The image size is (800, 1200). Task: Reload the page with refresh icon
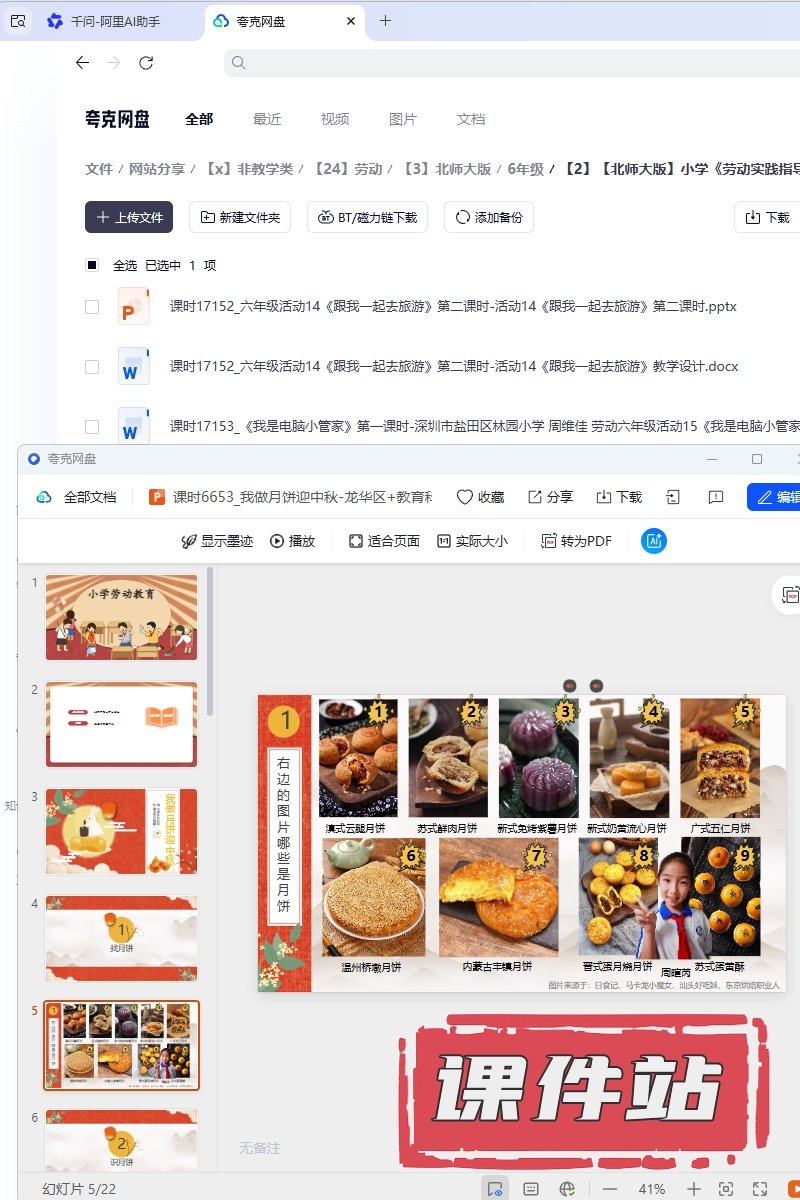(x=146, y=63)
